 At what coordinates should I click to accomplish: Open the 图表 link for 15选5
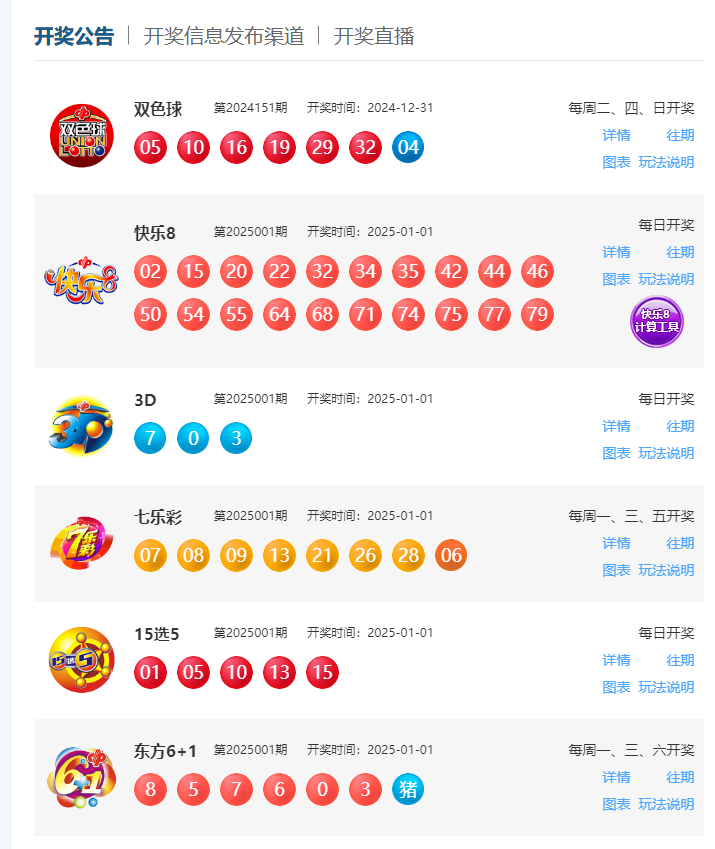616,687
